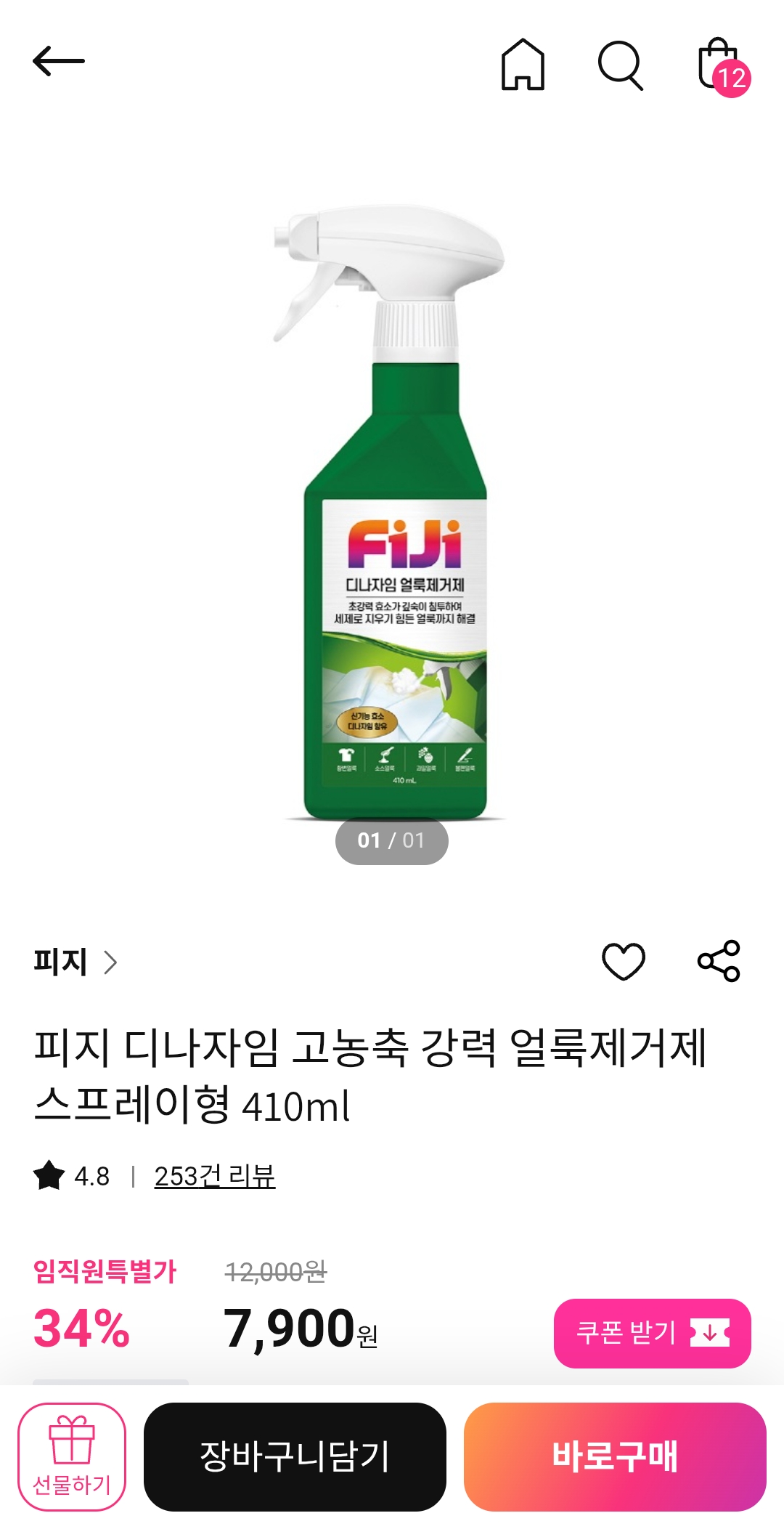The image size is (784, 1529).
Task: Open the home icon
Action: point(523,65)
